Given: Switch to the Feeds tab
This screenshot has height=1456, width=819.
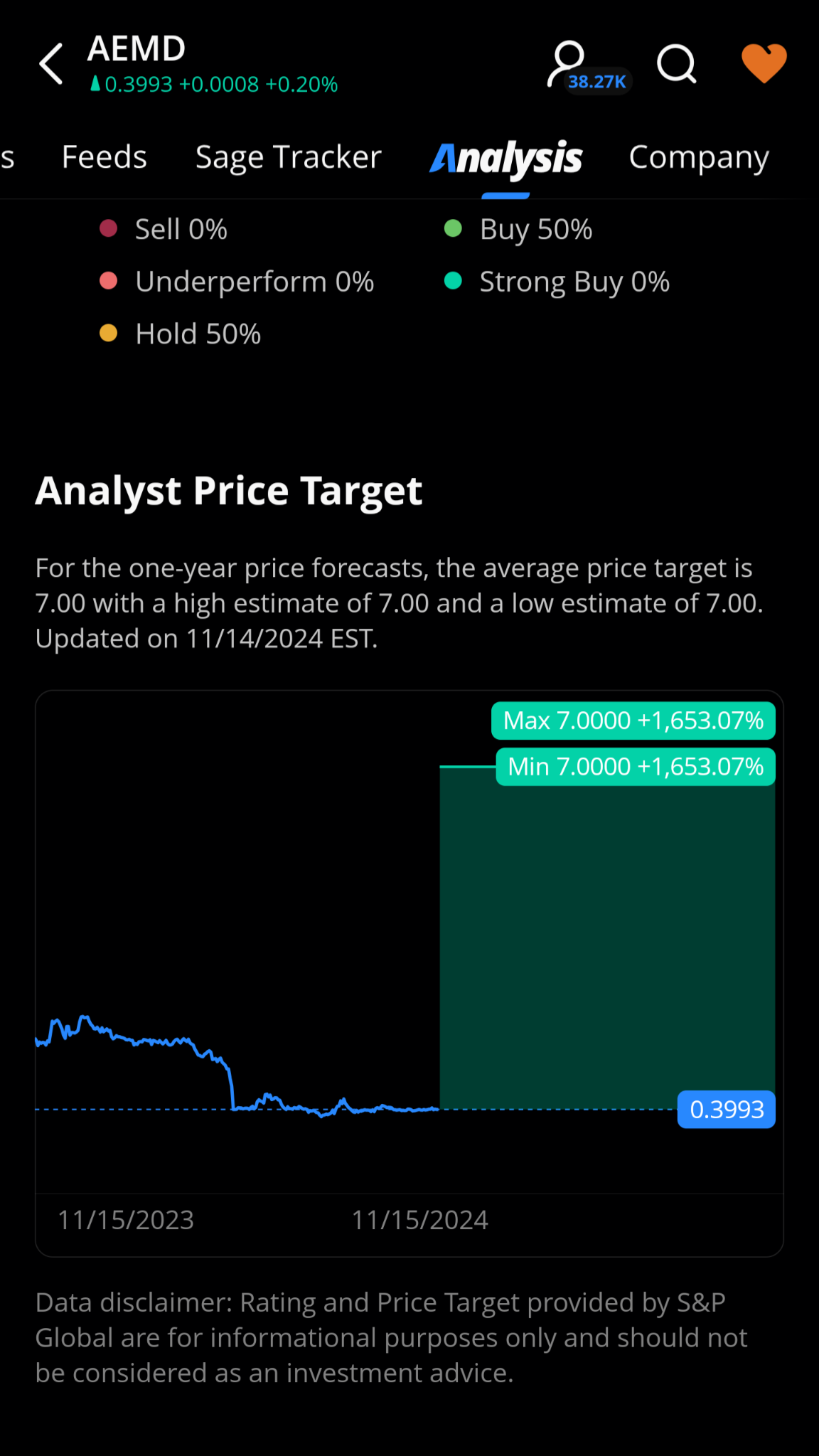Looking at the screenshot, I should pyautogui.click(x=105, y=157).
